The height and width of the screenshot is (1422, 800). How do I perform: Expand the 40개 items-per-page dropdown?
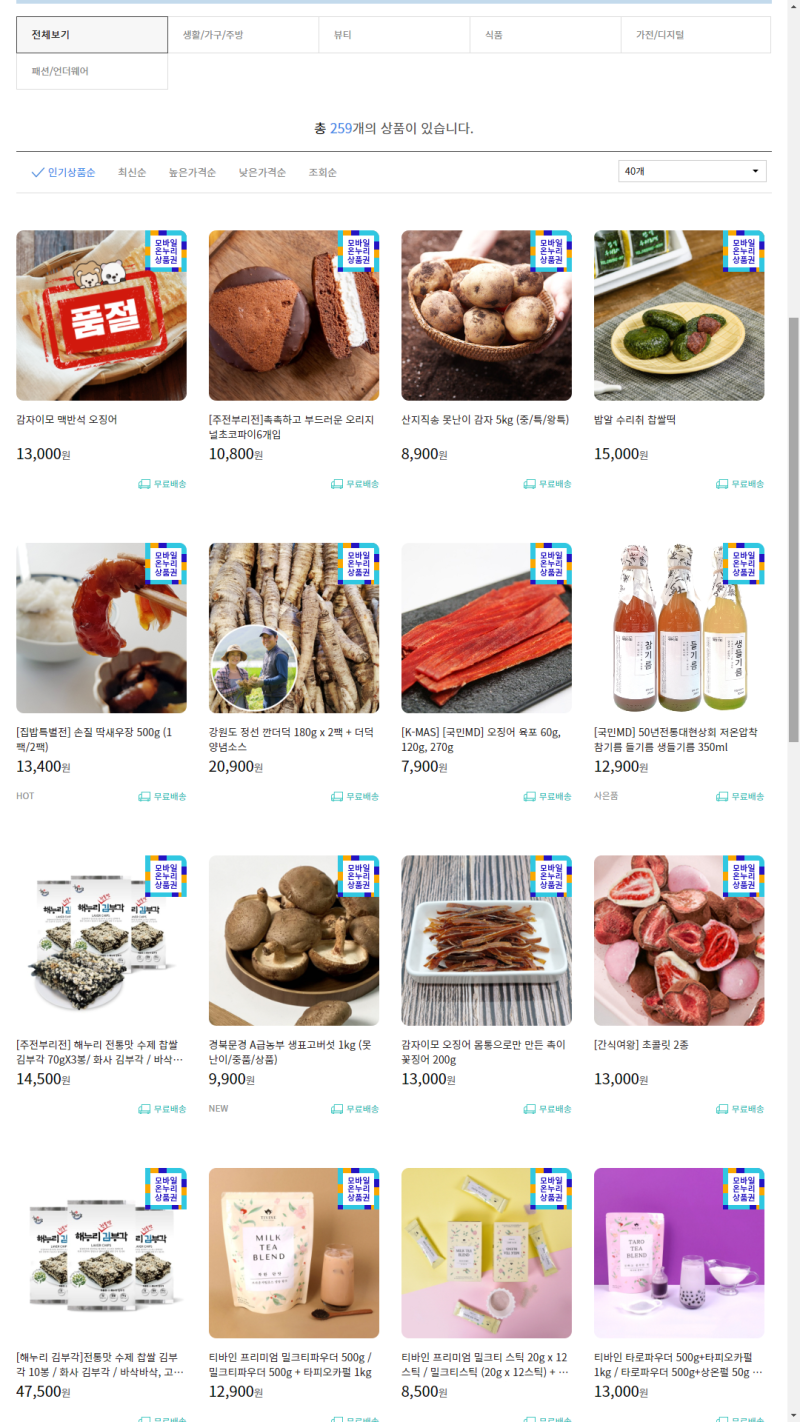692,172
